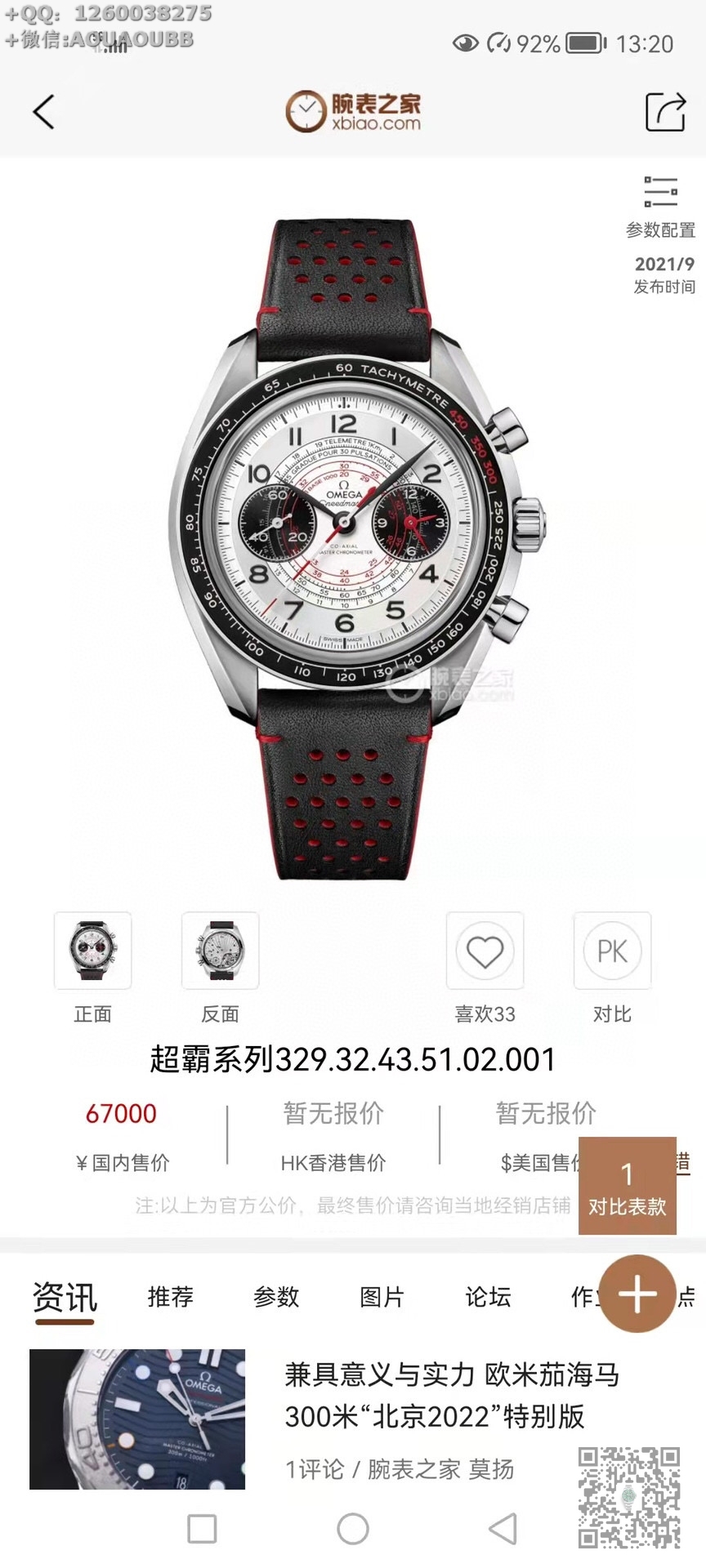
Task: Like this watch with the heart icon
Action: coord(485,951)
